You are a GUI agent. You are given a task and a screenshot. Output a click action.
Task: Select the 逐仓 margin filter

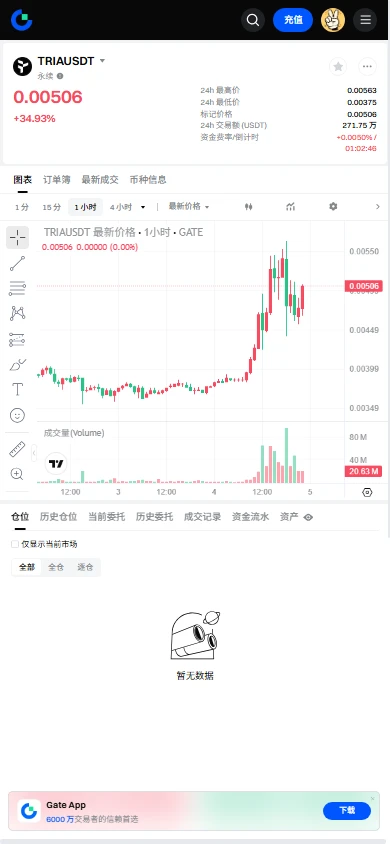coord(86,567)
